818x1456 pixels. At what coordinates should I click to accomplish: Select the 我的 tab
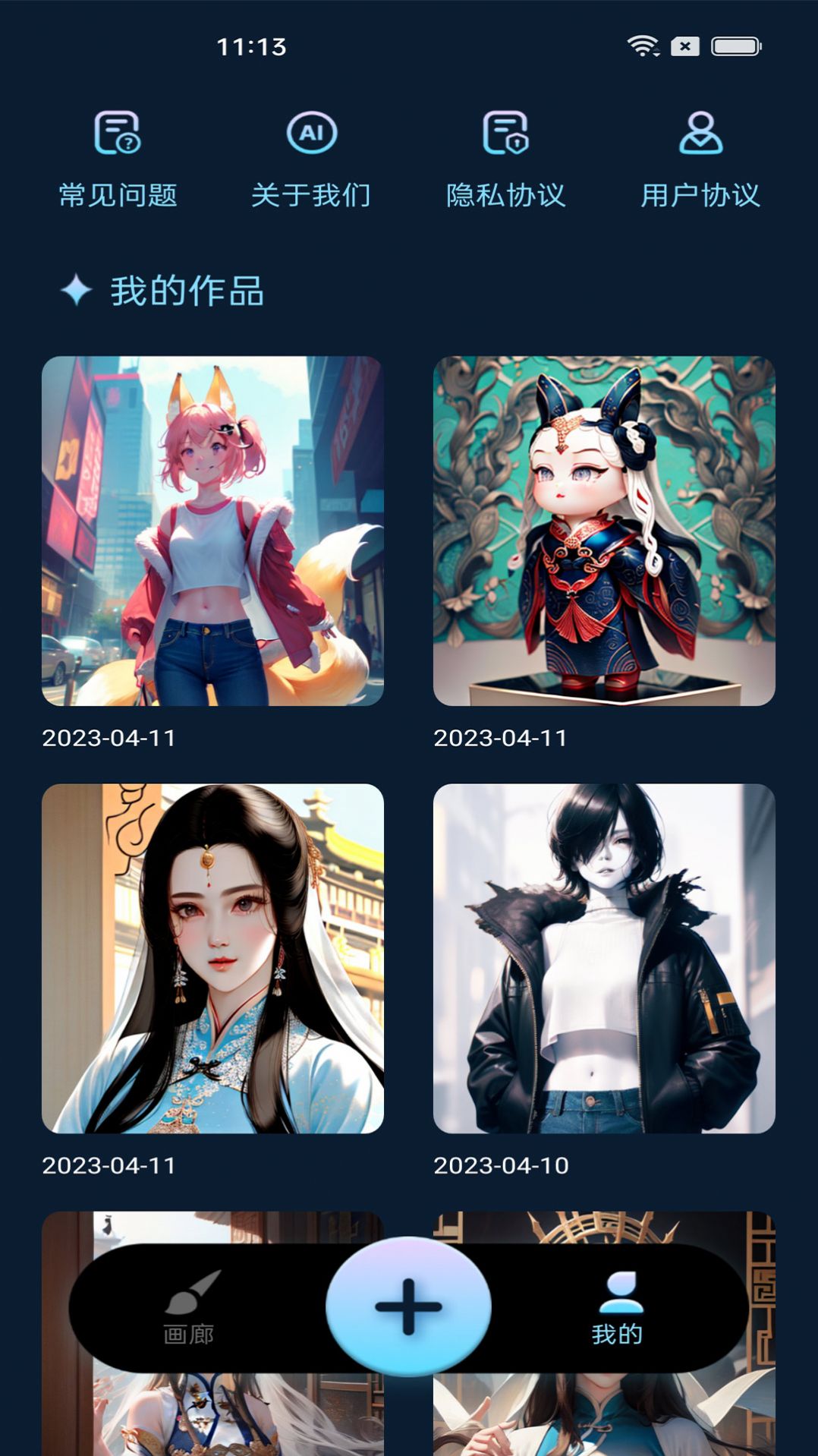pos(618,1307)
